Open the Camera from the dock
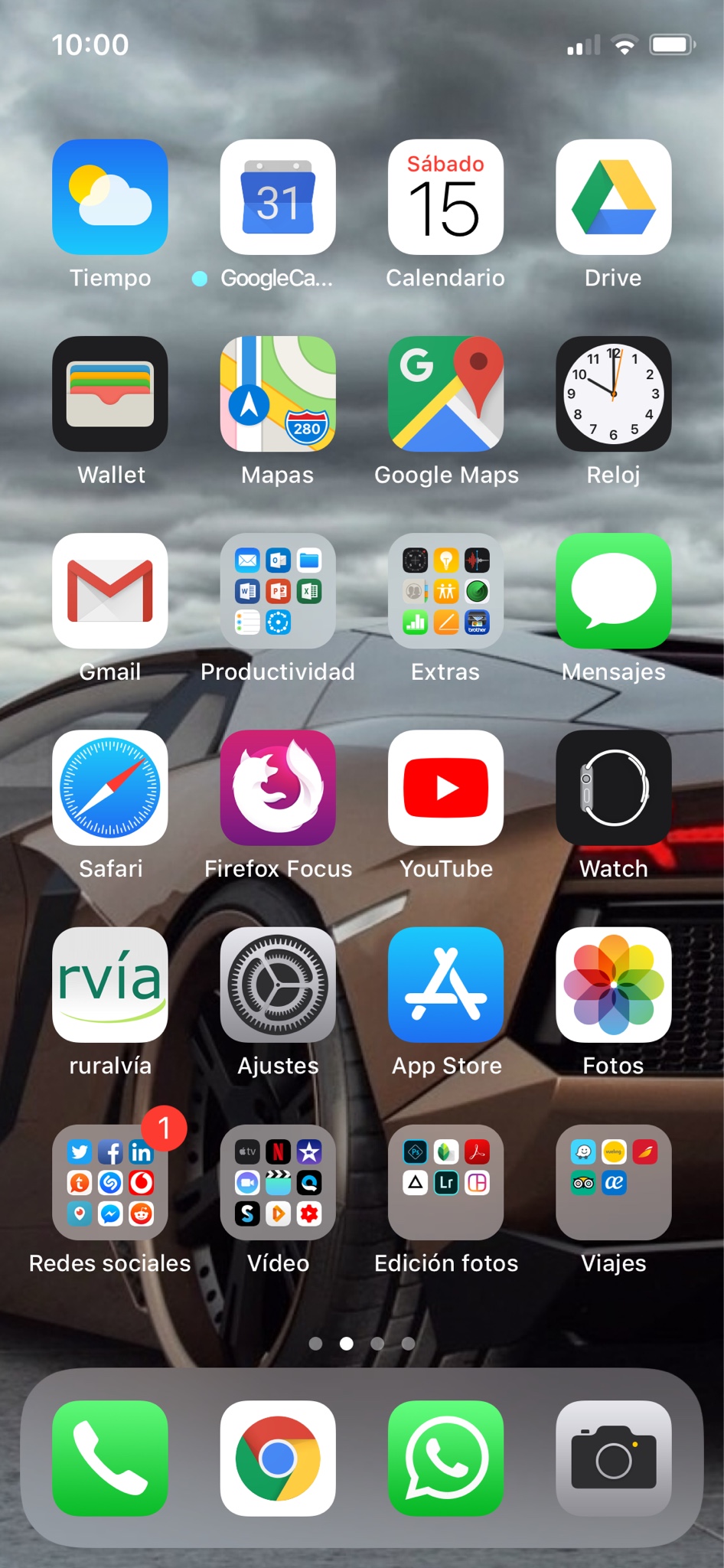Image resolution: width=724 pixels, height=1568 pixels. 613,1458
